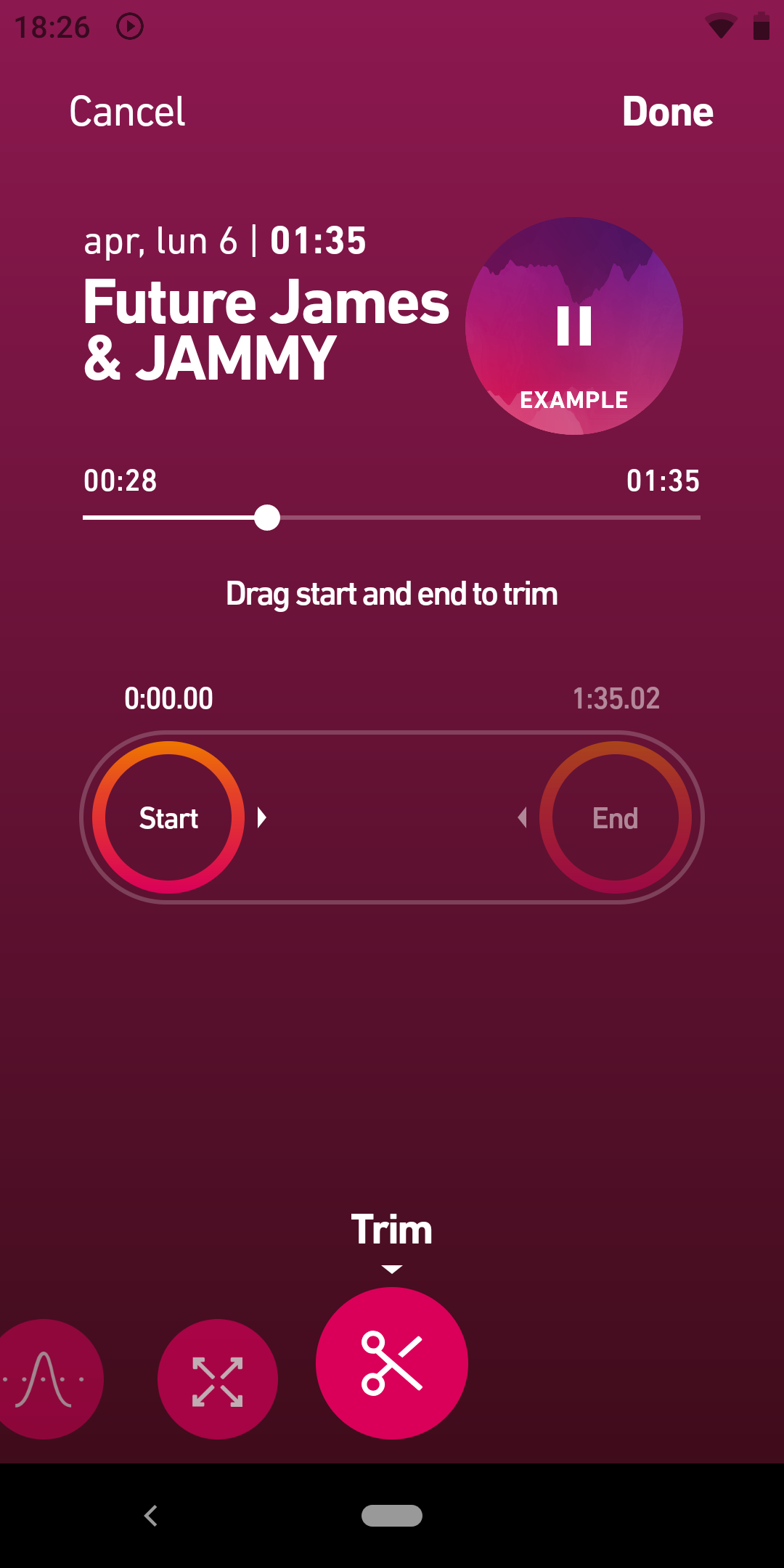Cancel the trim editing
The image size is (784, 1568).
pos(127,112)
